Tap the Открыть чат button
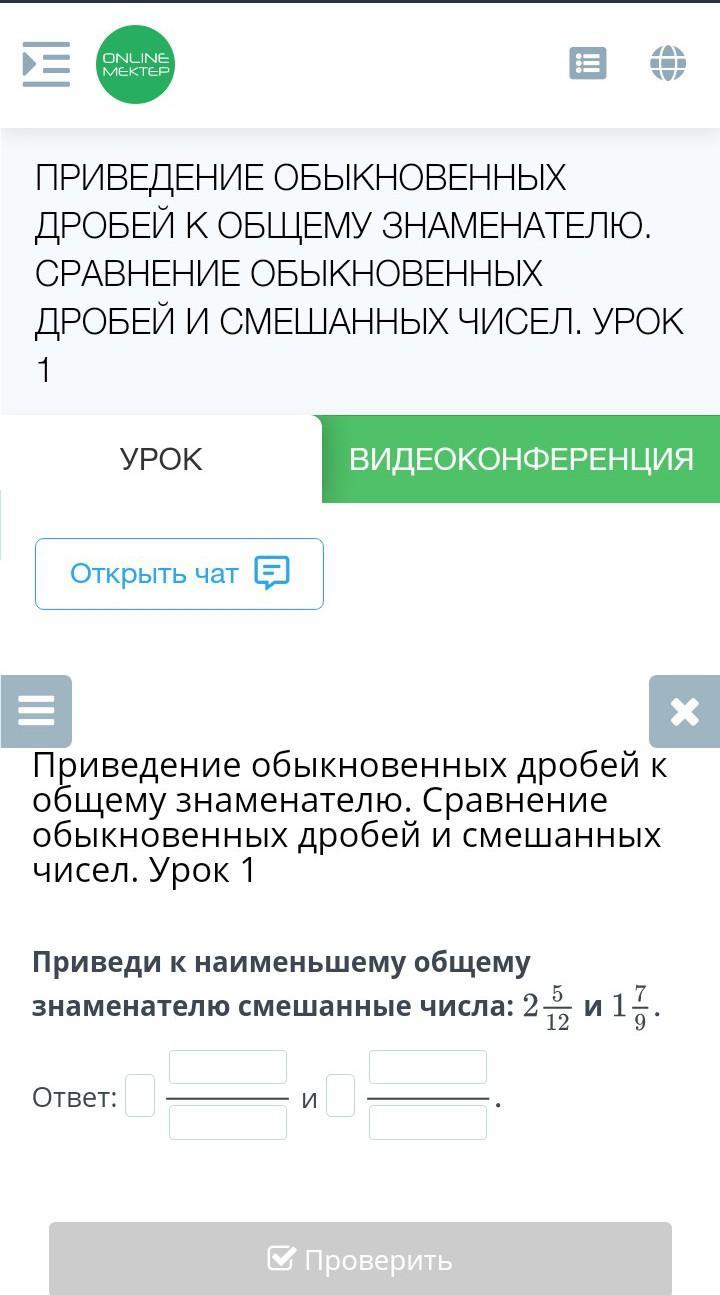The width and height of the screenshot is (720, 1295). pos(179,574)
